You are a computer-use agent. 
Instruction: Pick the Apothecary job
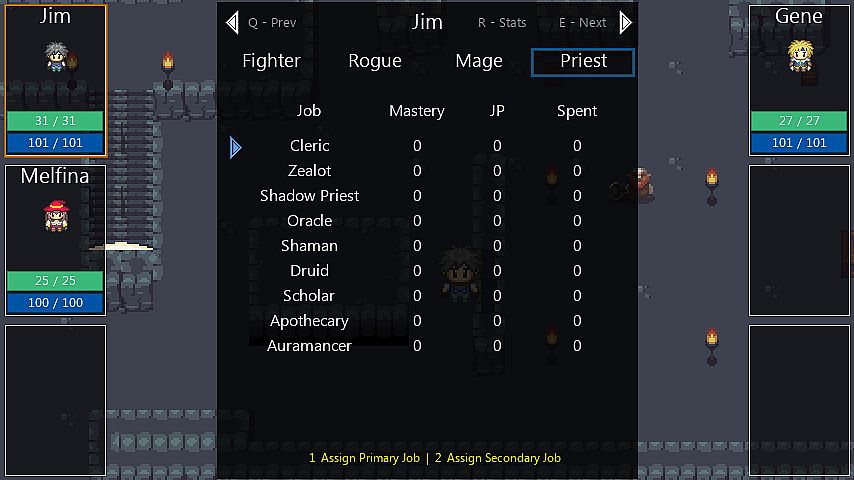(309, 321)
